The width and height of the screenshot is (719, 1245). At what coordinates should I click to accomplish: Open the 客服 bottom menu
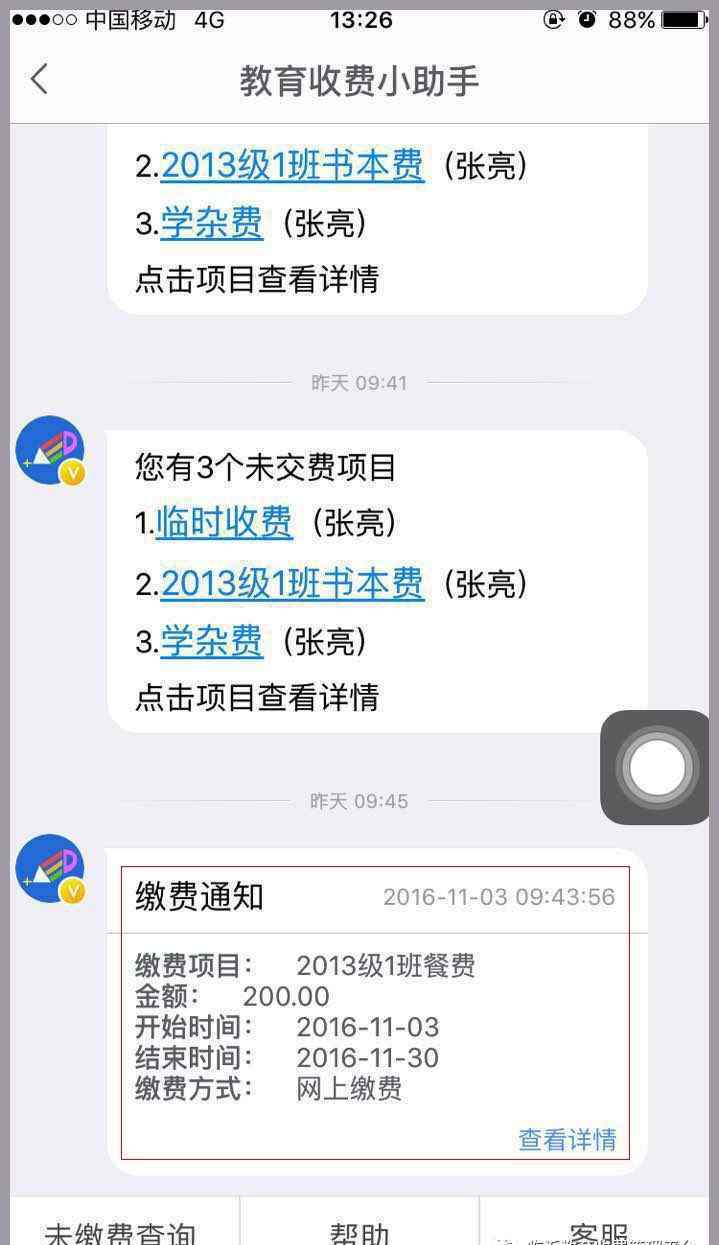click(x=598, y=1230)
